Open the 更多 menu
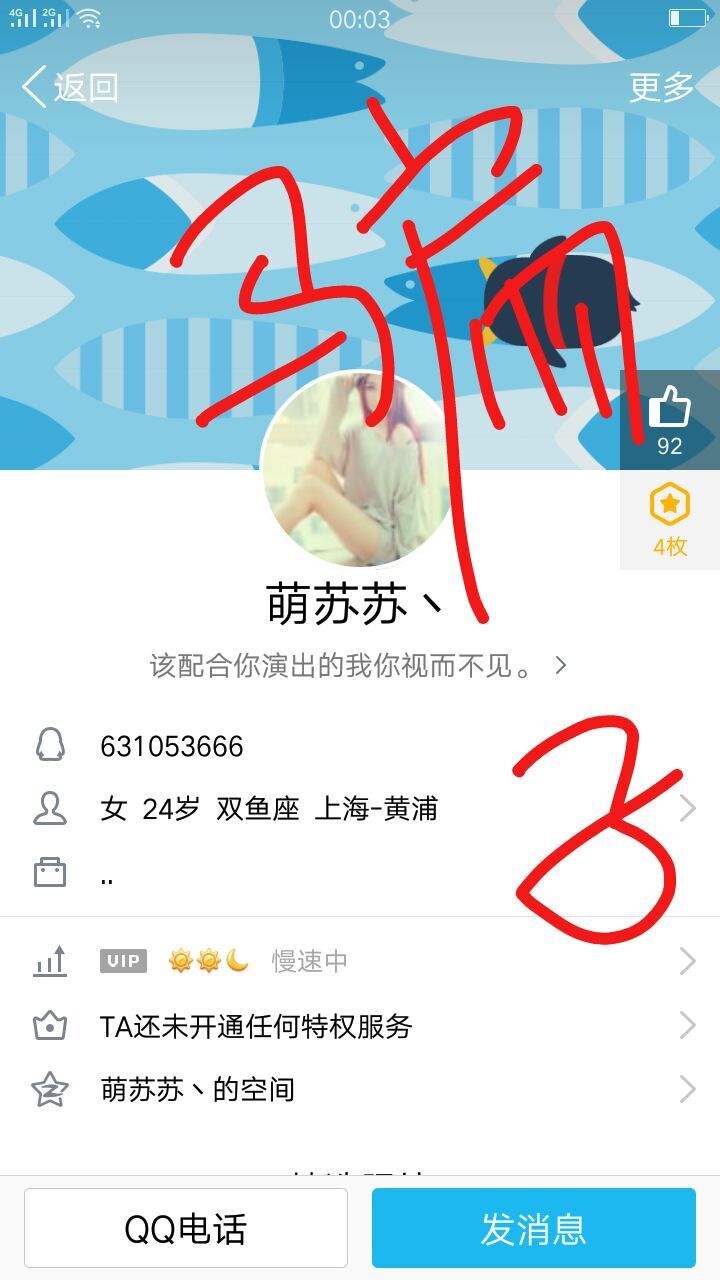Viewport: 720px width, 1280px height. [x=661, y=87]
